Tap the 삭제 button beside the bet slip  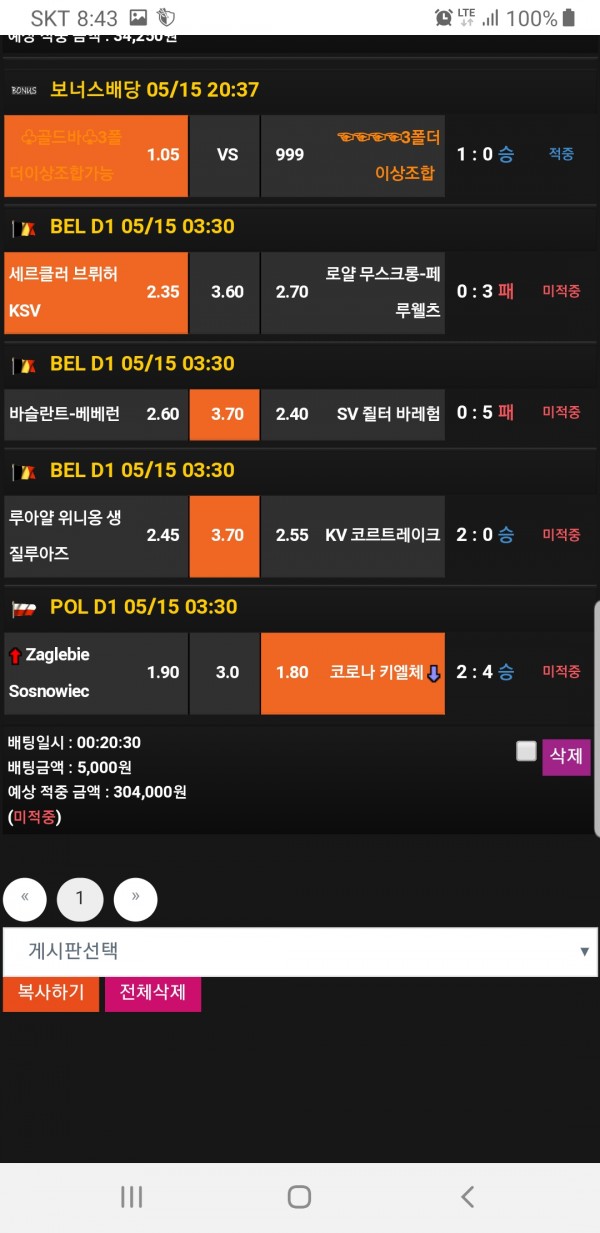pyautogui.click(x=566, y=756)
